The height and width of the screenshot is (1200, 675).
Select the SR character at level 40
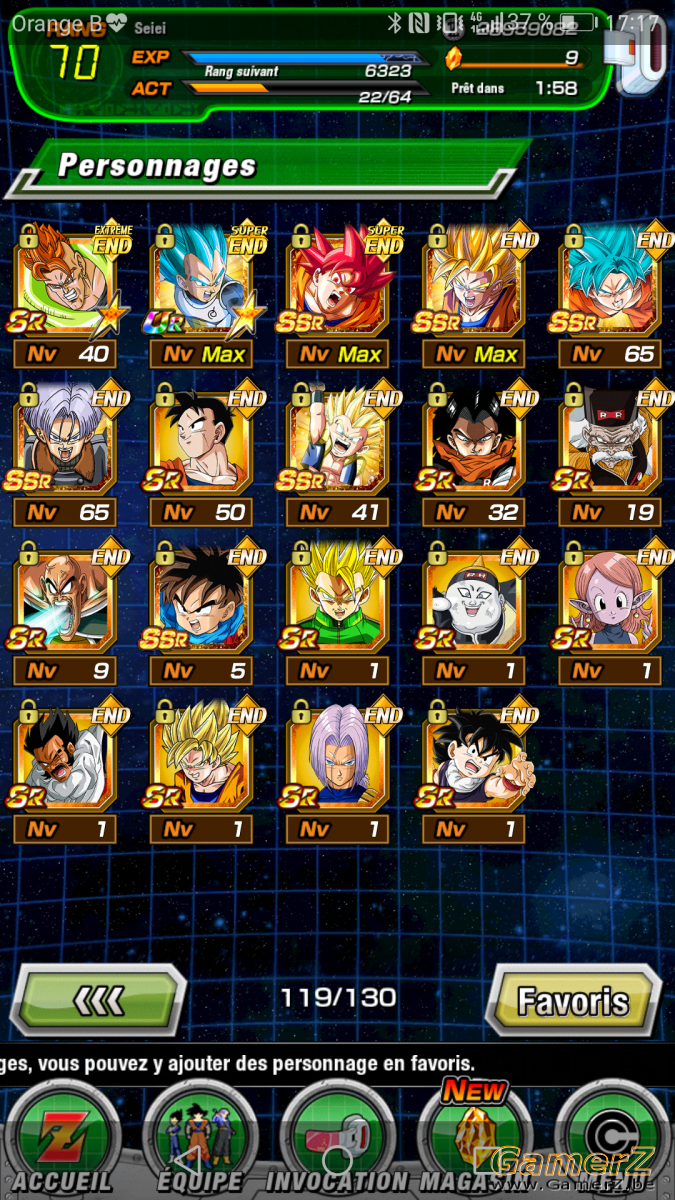click(65, 283)
